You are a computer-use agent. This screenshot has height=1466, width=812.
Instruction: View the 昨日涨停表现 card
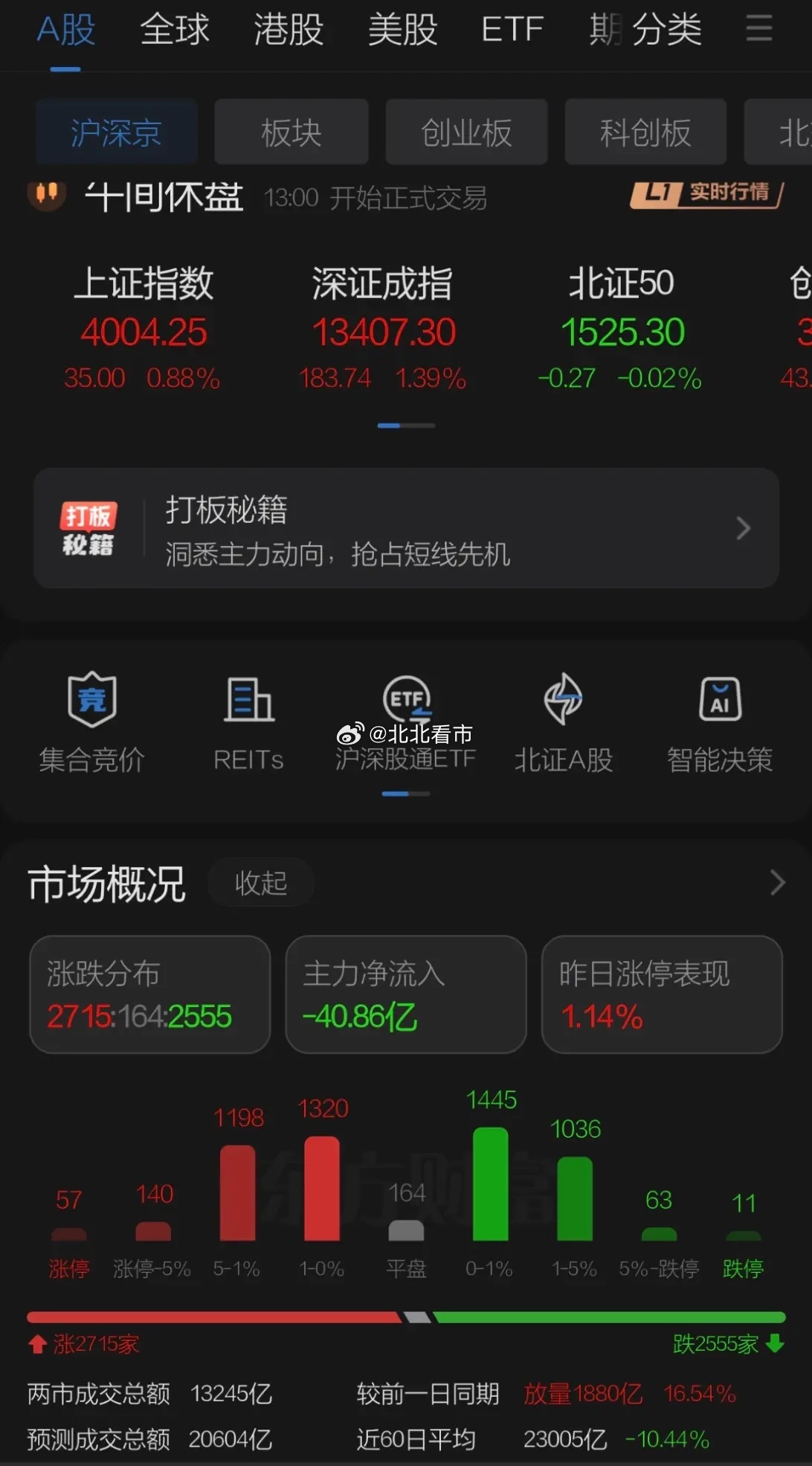(x=661, y=994)
